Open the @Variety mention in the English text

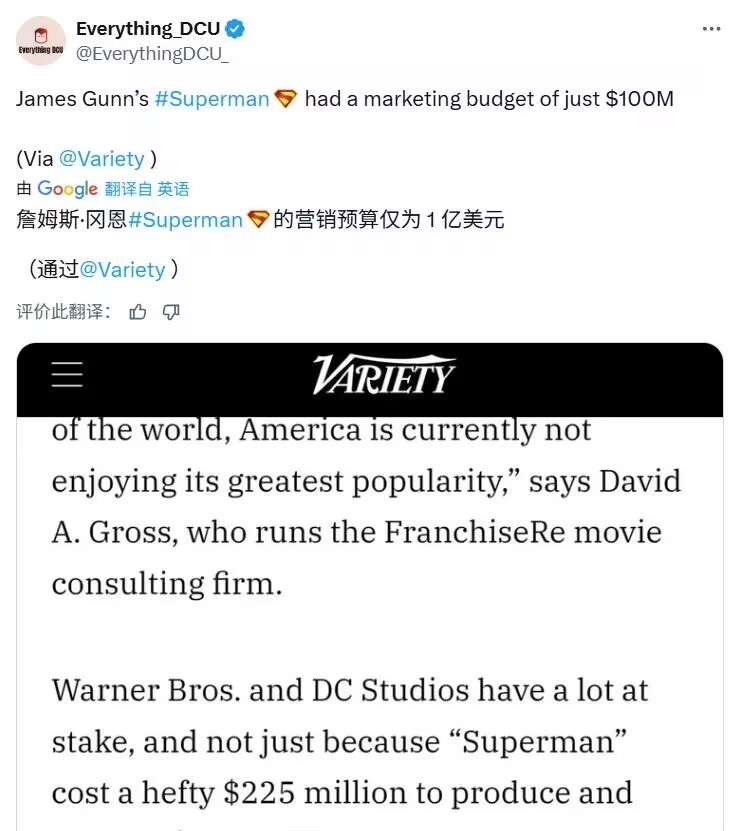pyautogui.click(x=102, y=158)
